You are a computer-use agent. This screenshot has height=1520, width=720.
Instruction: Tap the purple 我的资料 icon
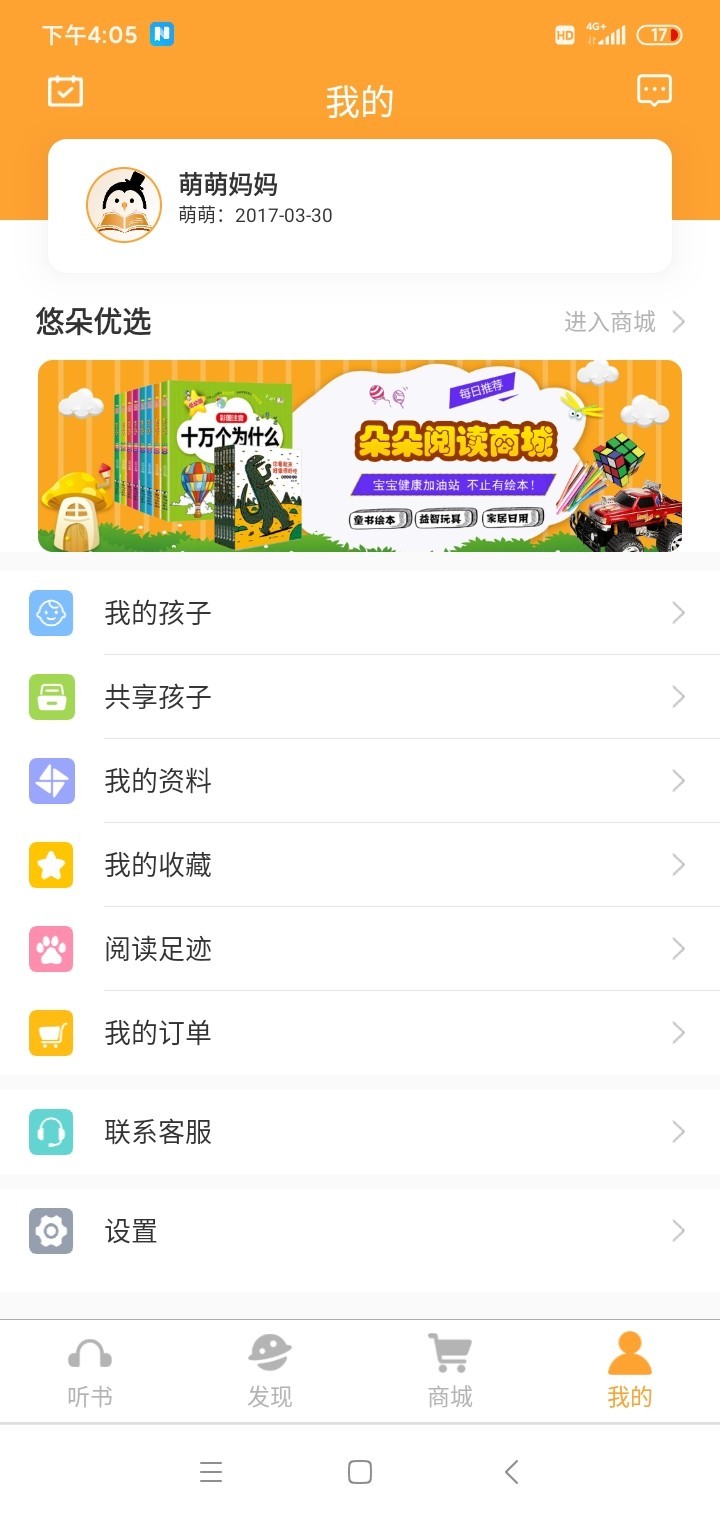pyautogui.click(x=51, y=781)
